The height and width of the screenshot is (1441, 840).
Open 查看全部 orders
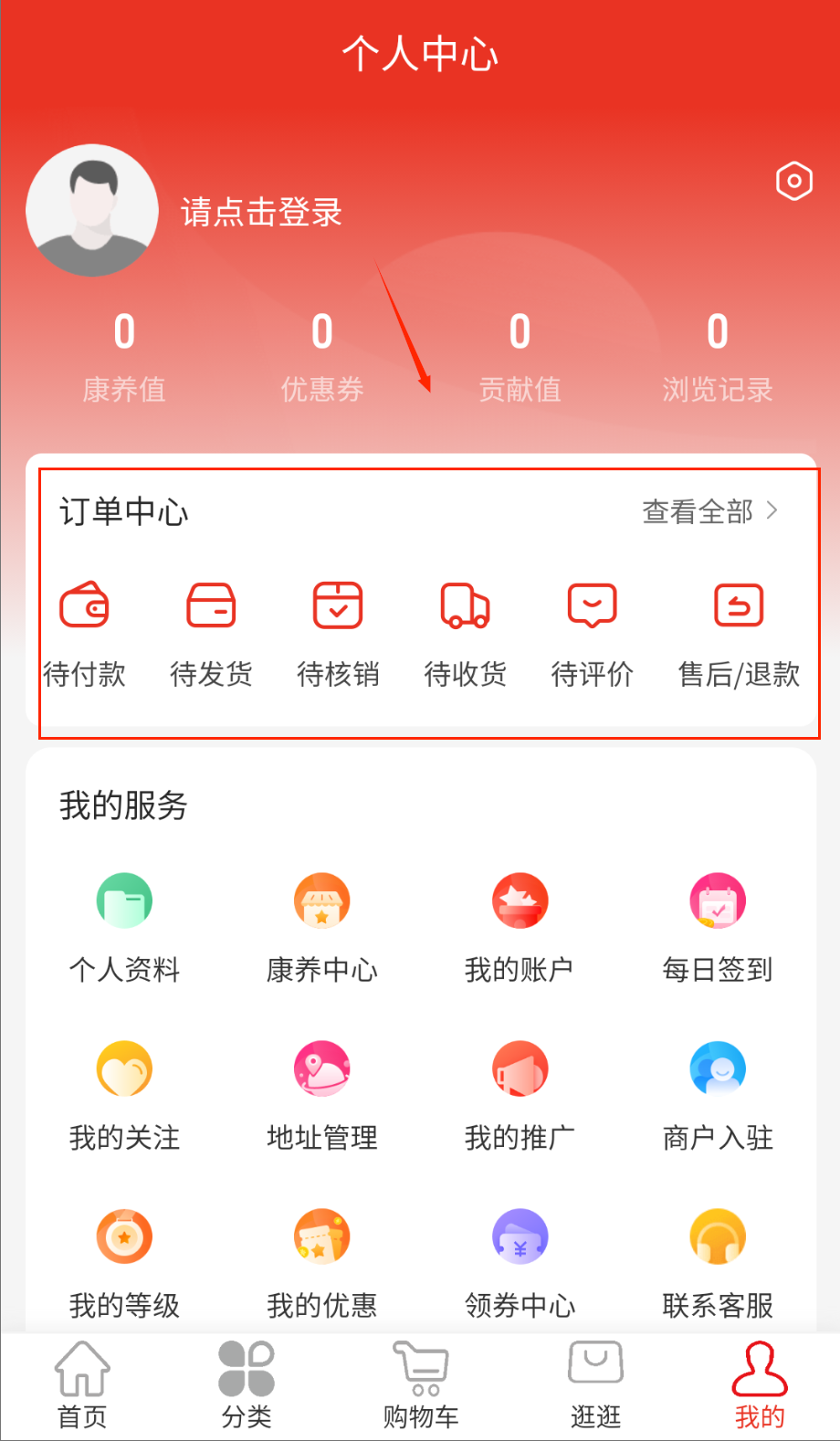point(709,511)
